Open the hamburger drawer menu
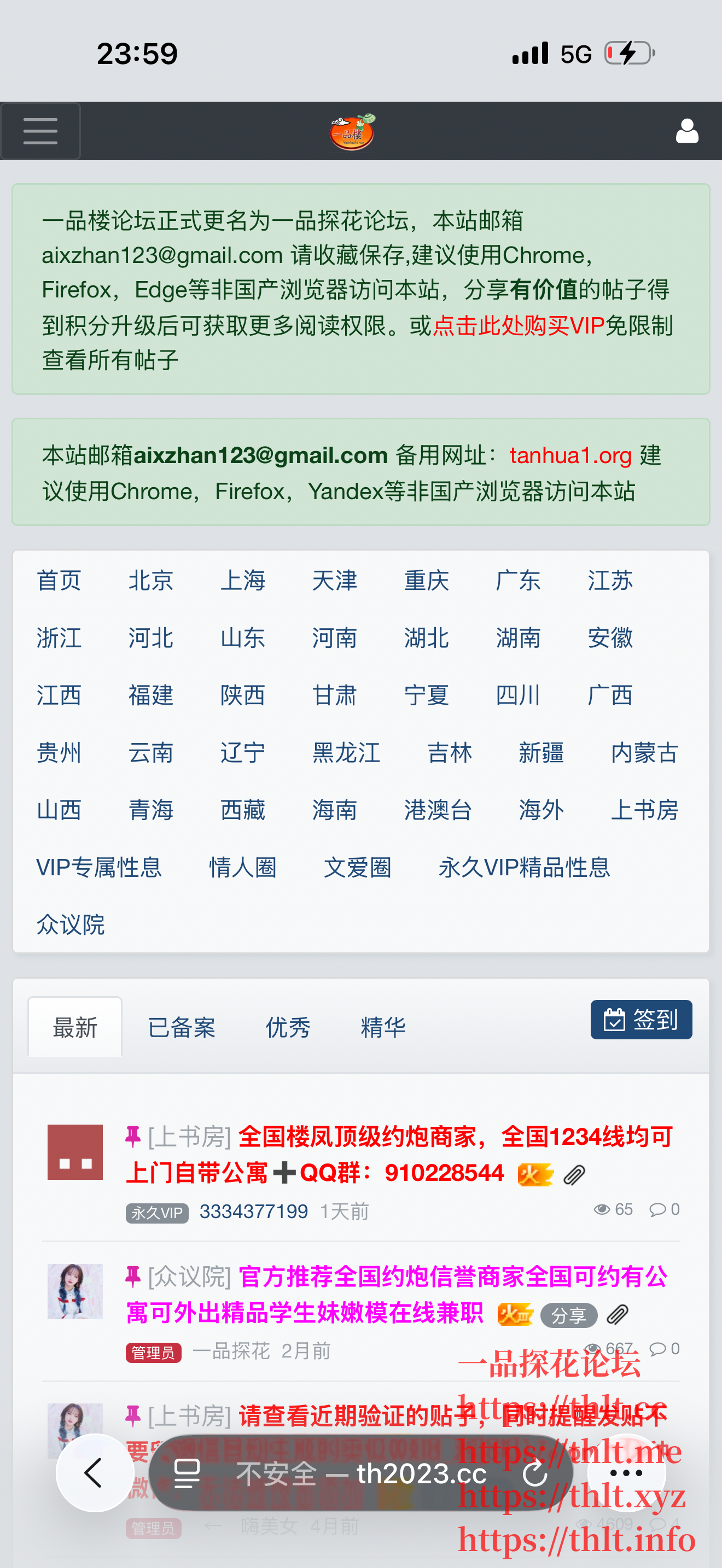 point(40,131)
